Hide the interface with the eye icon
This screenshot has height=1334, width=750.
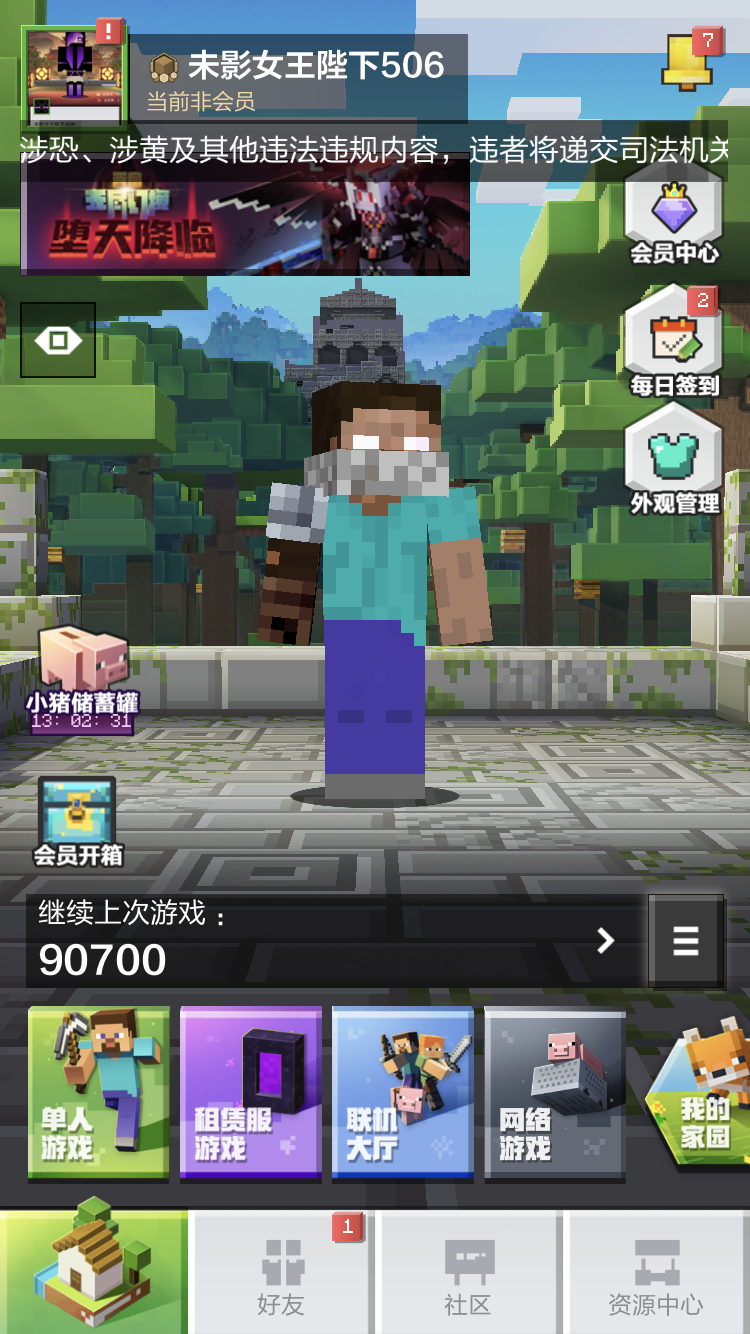pyautogui.click(x=58, y=340)
